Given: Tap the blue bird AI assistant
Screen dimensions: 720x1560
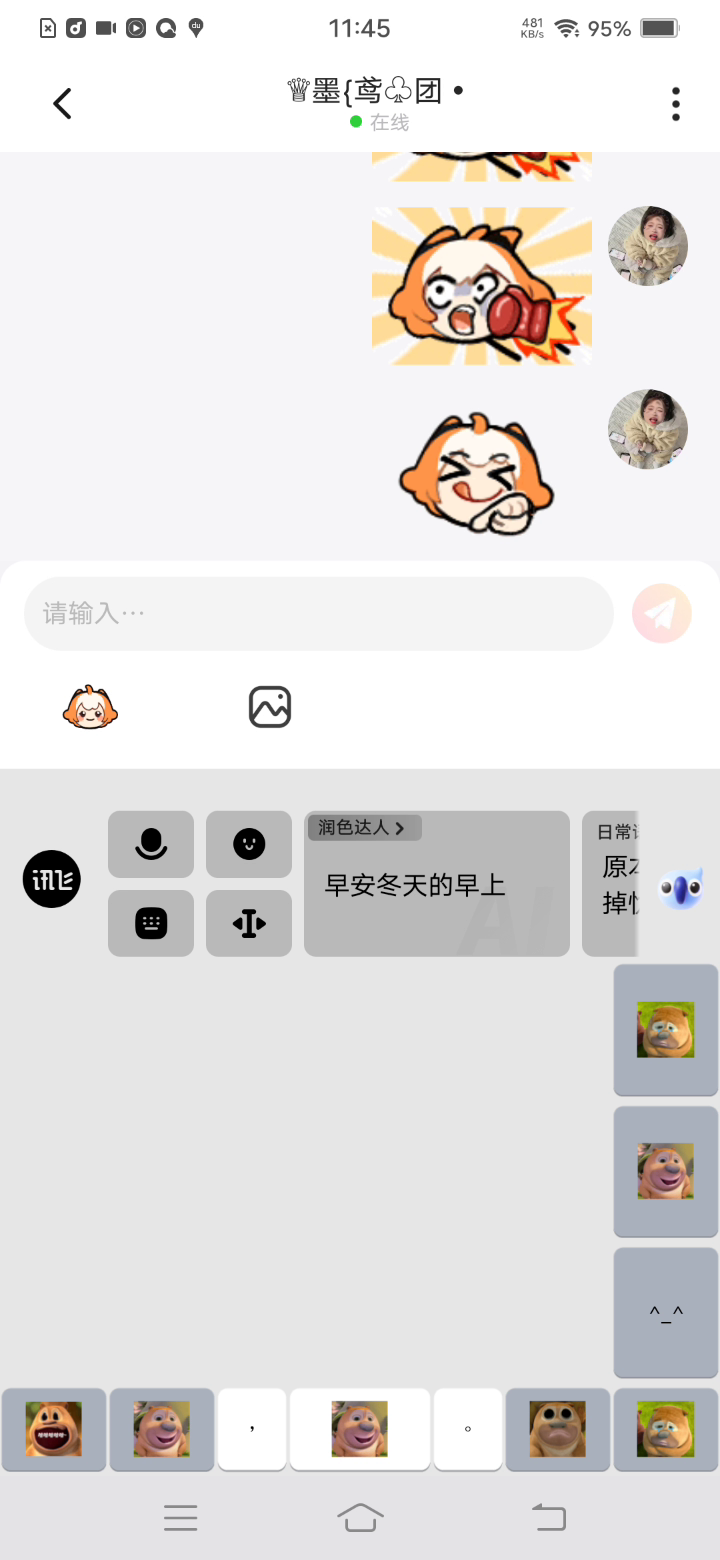Looking at the screenshot, I should (680, 887).
